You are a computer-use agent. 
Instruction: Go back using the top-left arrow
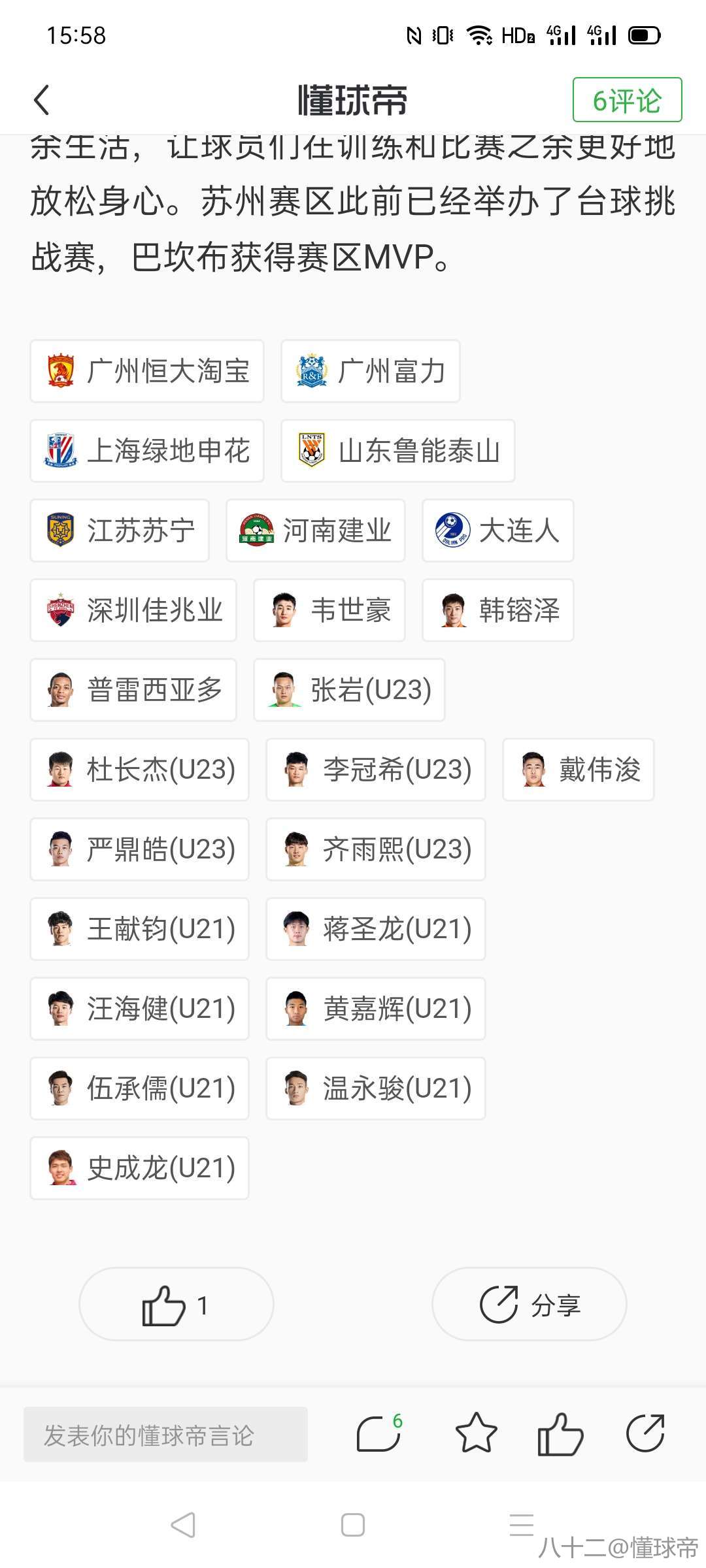pos(42,101)
